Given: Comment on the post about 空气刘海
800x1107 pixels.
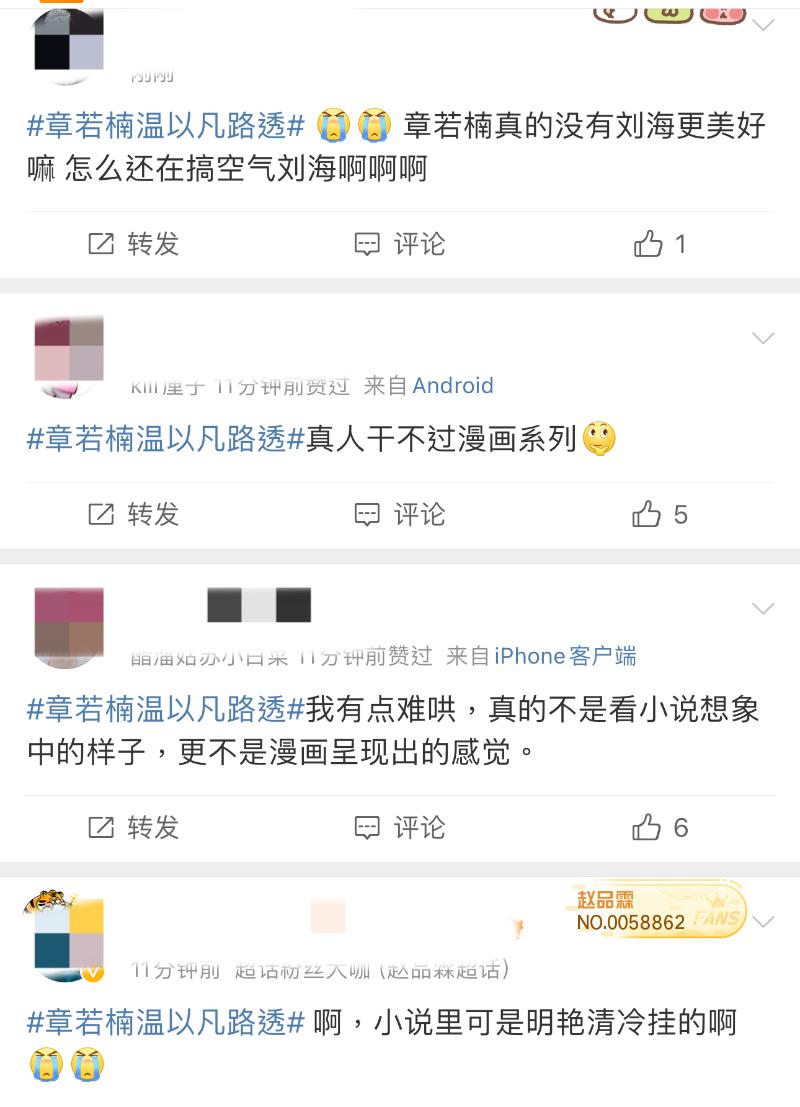Looking at the screenshot, I should (x=400, y=244).
